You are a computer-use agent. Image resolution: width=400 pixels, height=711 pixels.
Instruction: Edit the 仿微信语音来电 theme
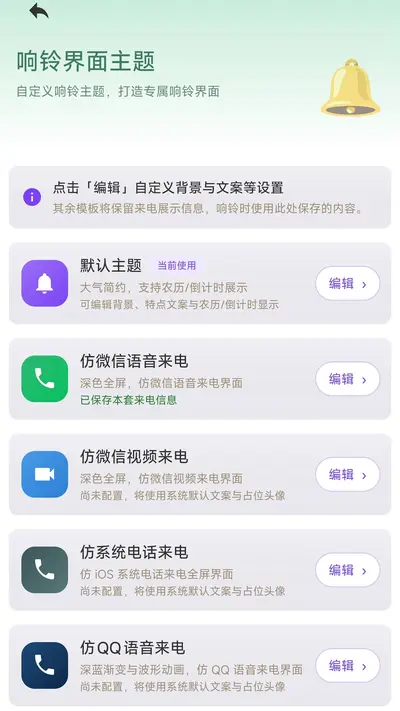point(347,379)
